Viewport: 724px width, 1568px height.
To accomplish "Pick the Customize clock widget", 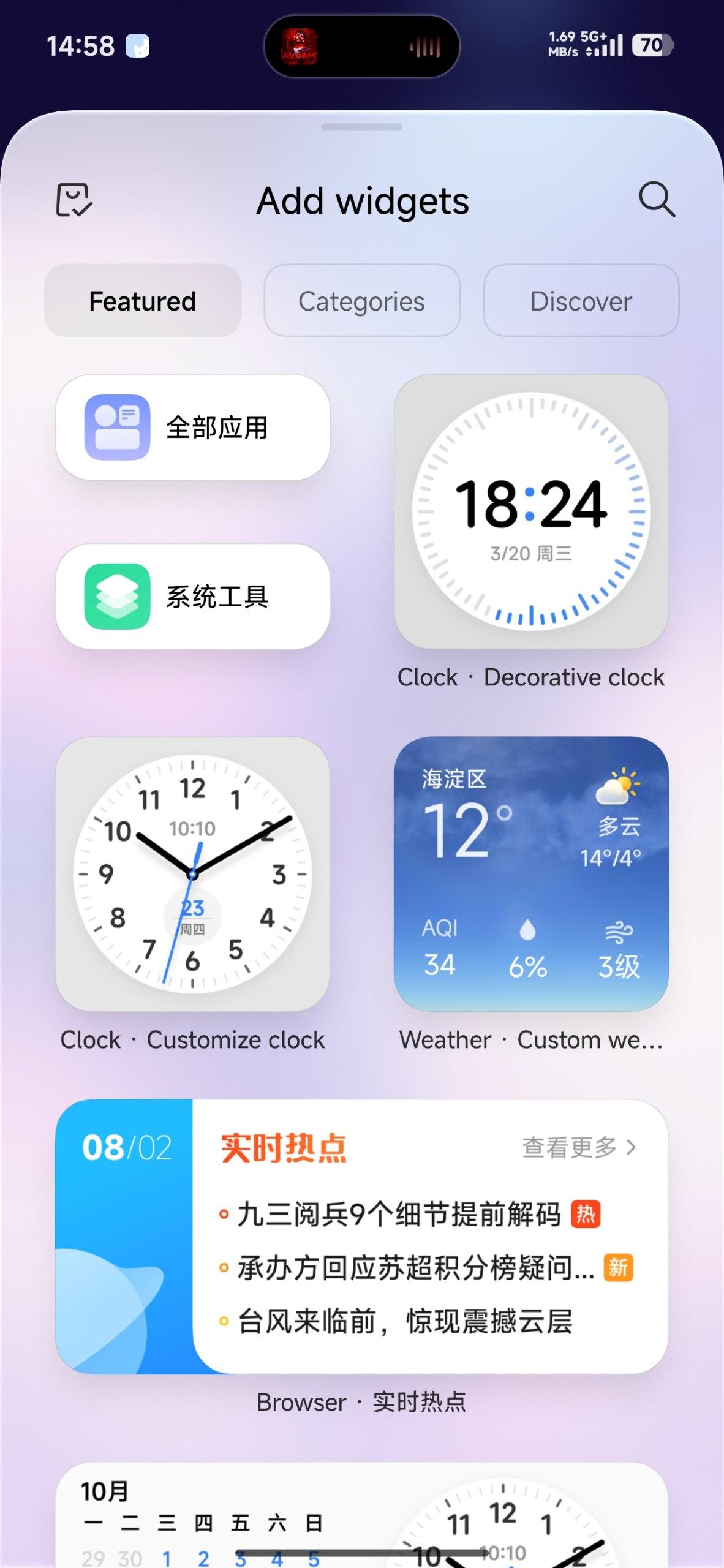I will click(193, 874).
